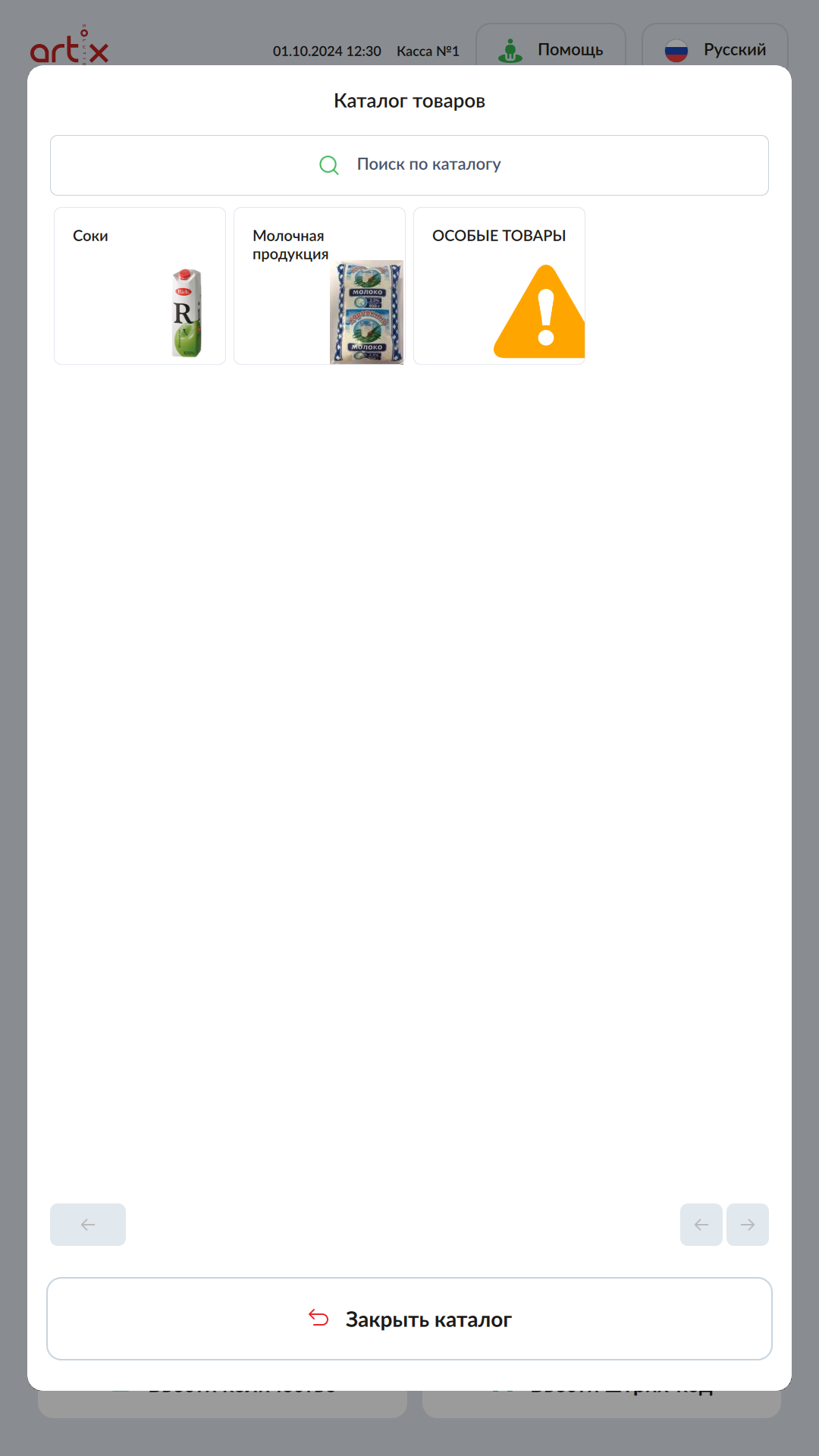Open the Соки category
Screen dimensions: 819x1456
point(140,286)
